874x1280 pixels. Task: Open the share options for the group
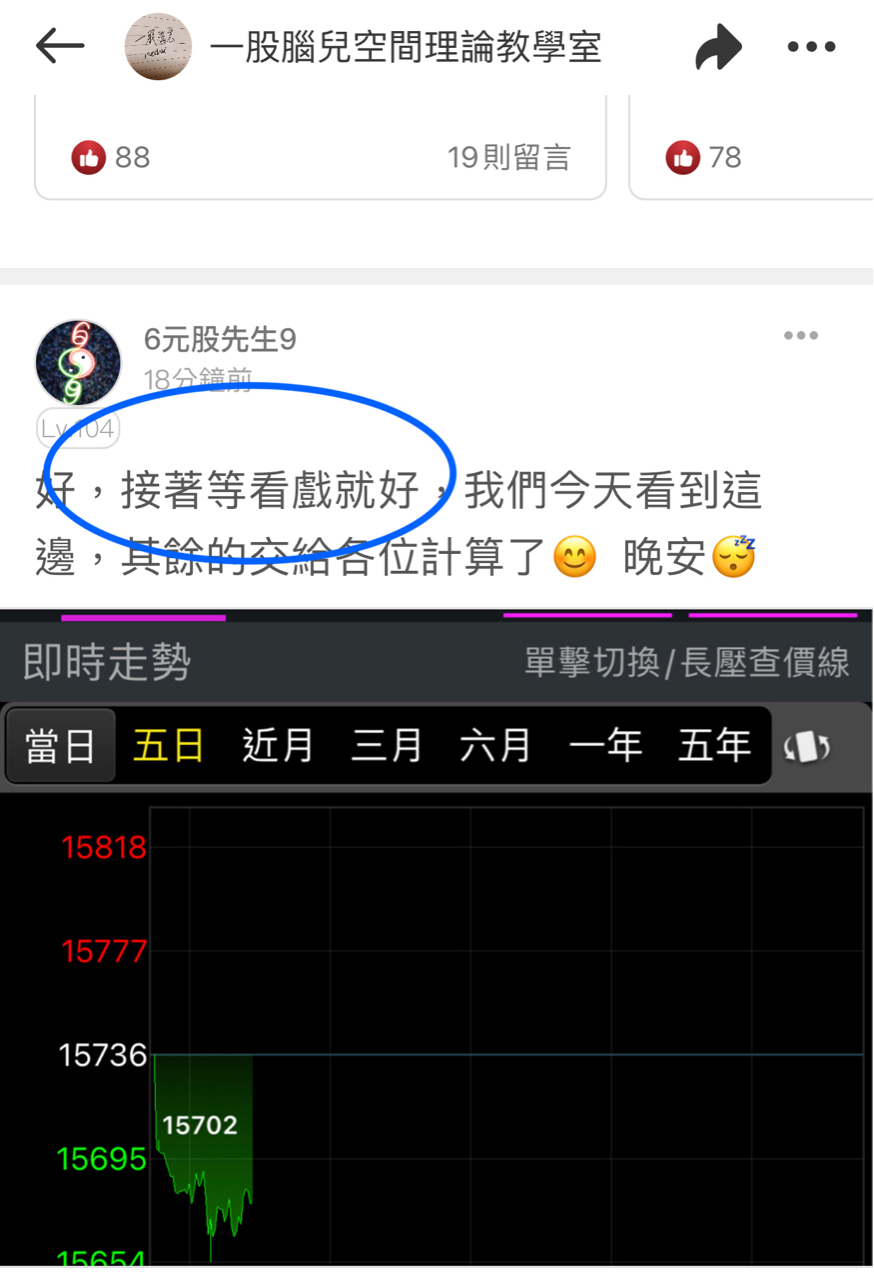tap(718, 45)
